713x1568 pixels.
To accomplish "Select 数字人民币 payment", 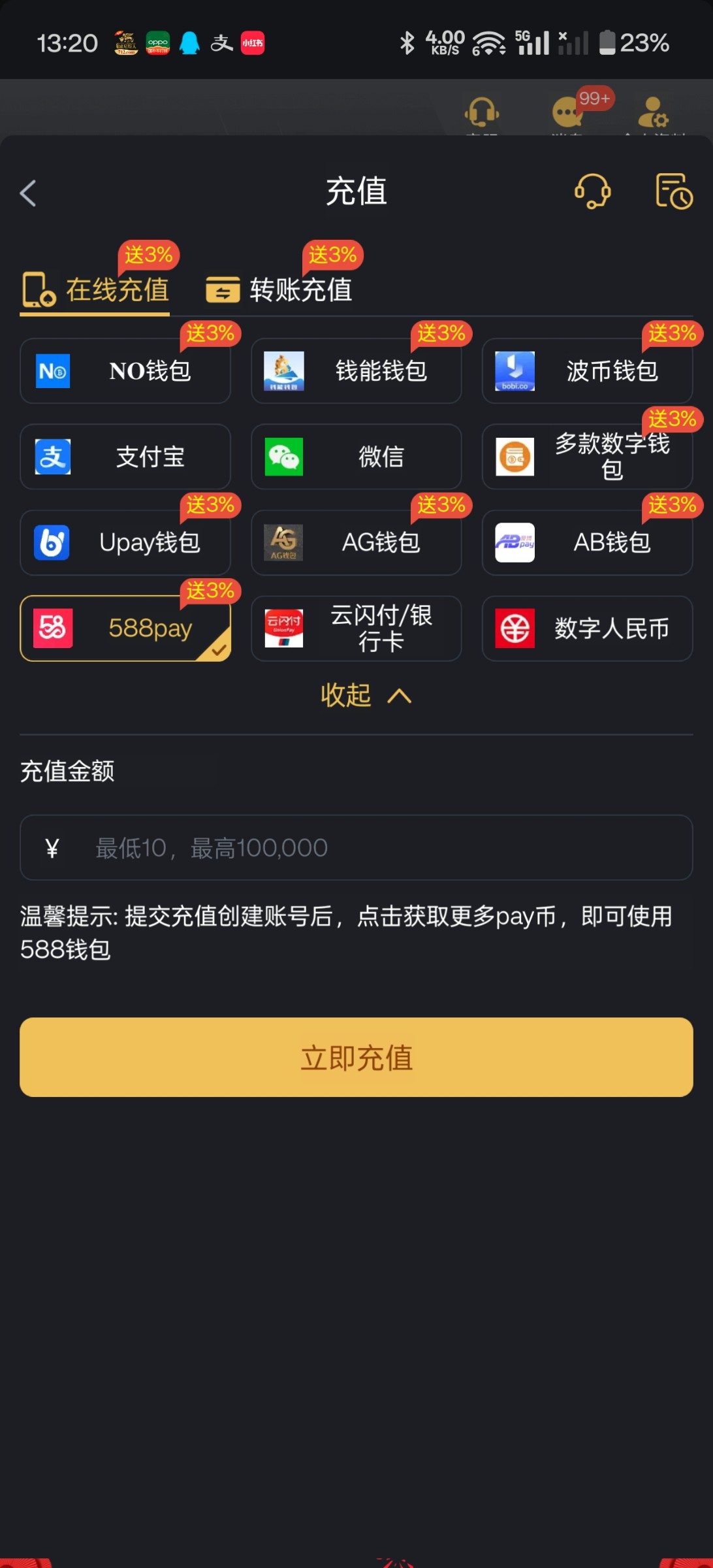I will [588, 629].
